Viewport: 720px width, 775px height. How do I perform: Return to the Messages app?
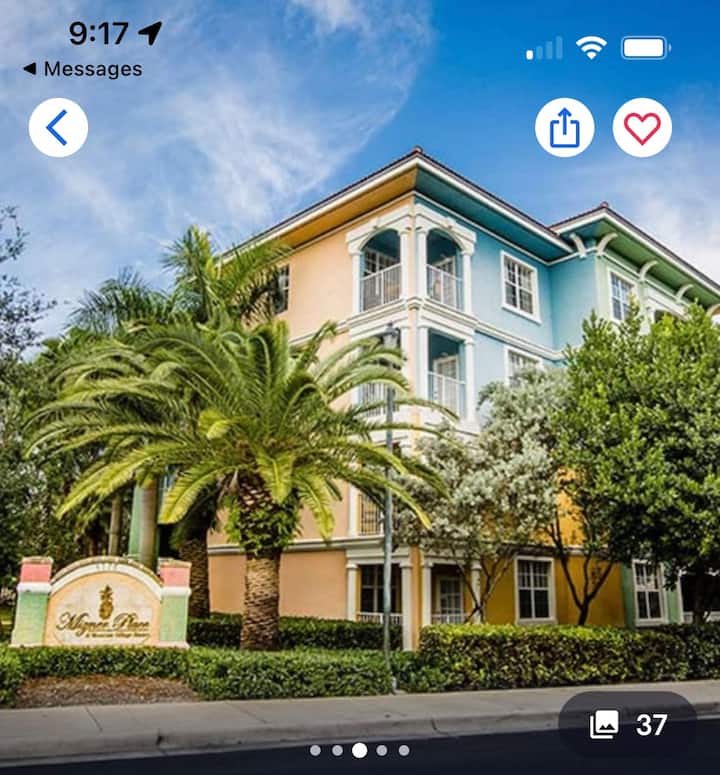pyautogui.click(x=82, y=69)
